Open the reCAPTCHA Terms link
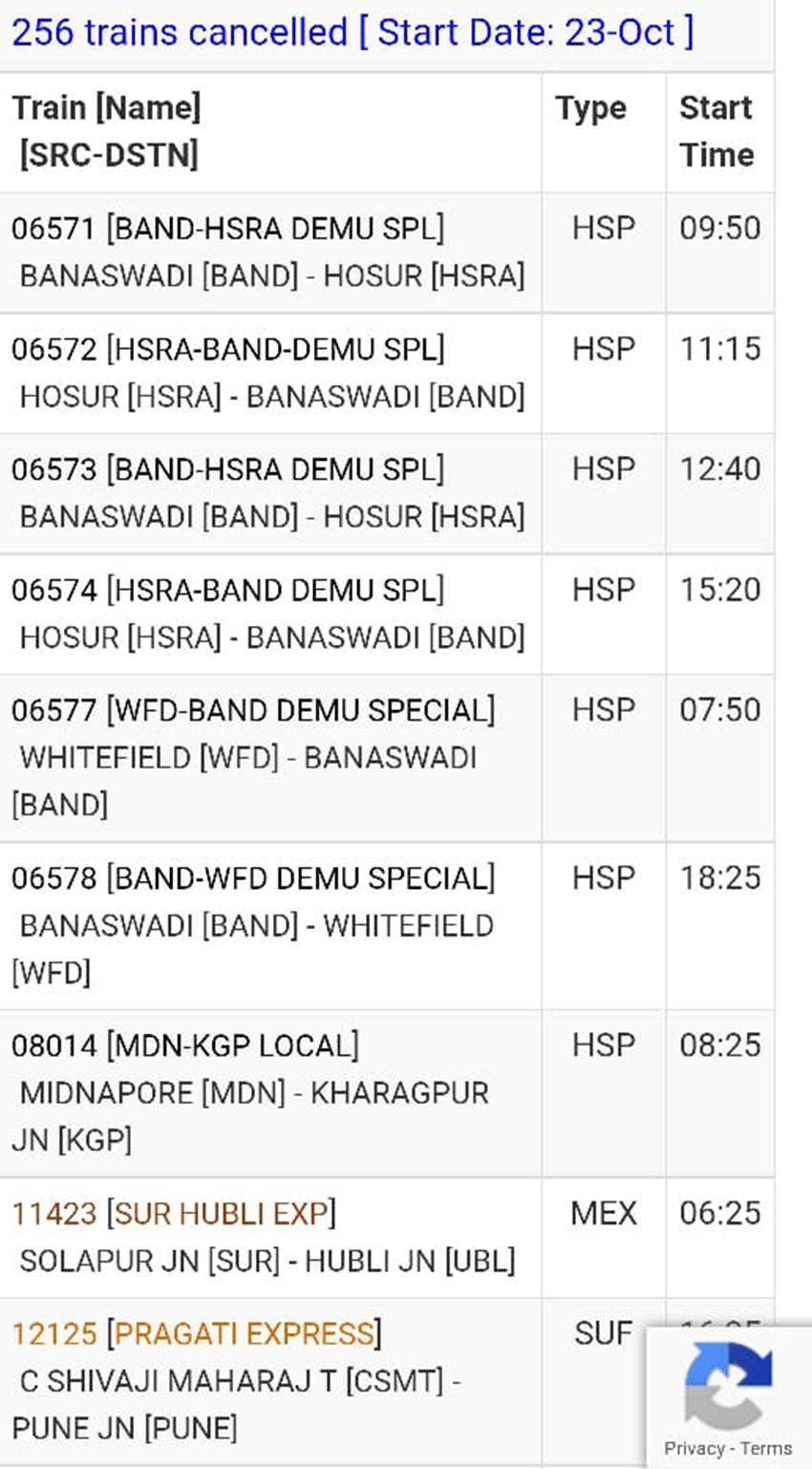 pos(766,1448)
